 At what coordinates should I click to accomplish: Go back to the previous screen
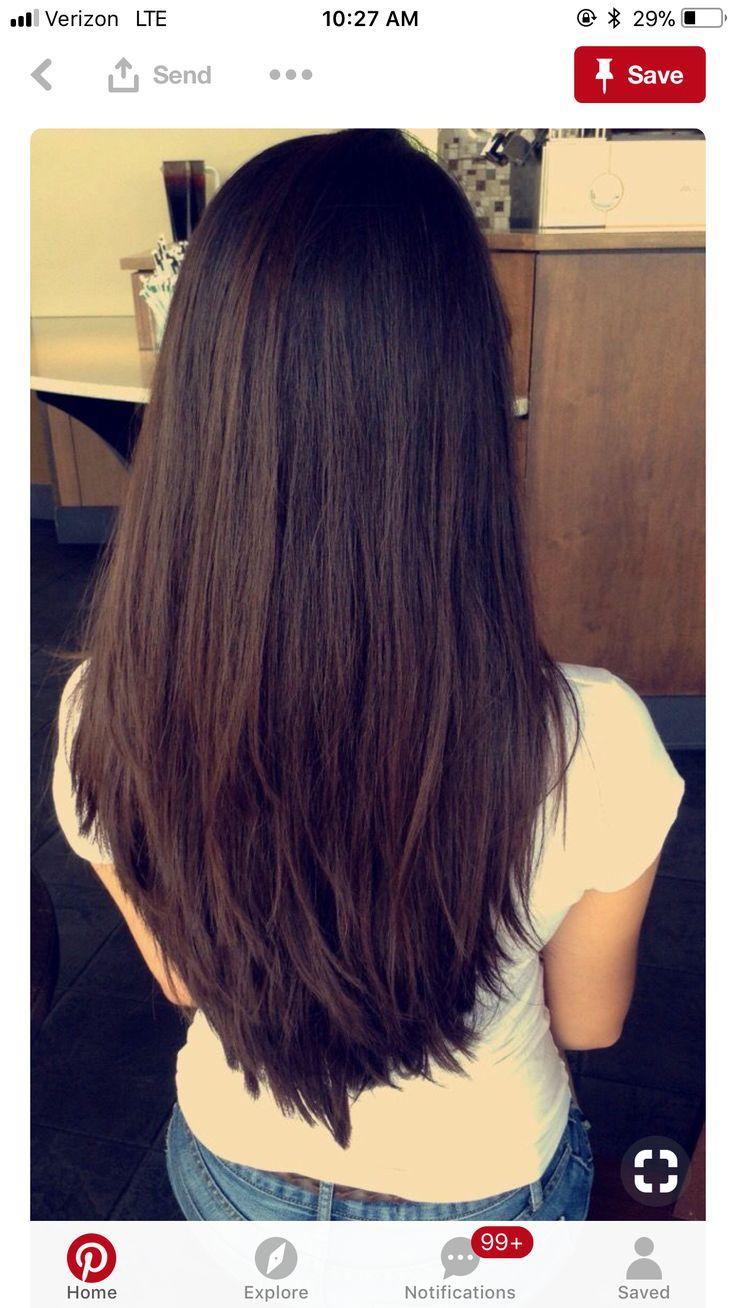(42, 75)
